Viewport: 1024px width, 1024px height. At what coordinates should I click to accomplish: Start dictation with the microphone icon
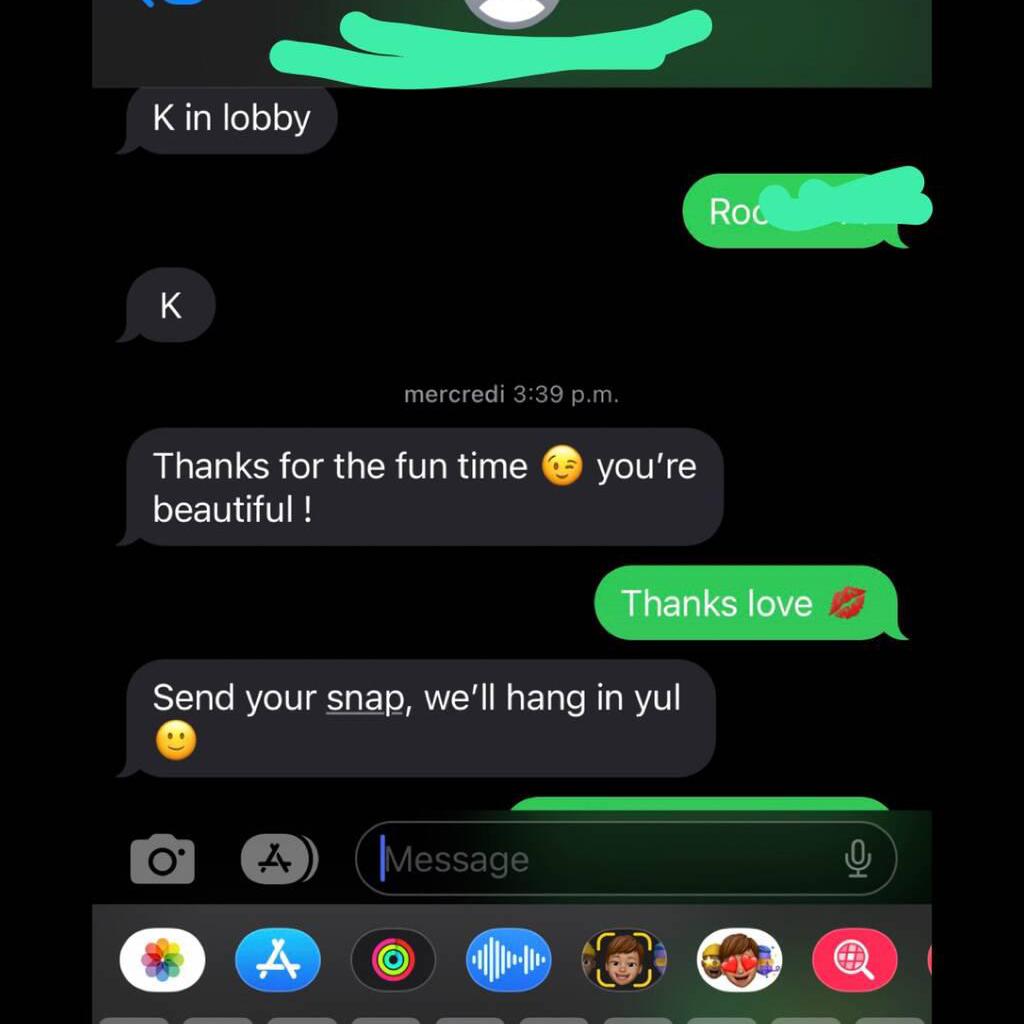click(858, 859)
